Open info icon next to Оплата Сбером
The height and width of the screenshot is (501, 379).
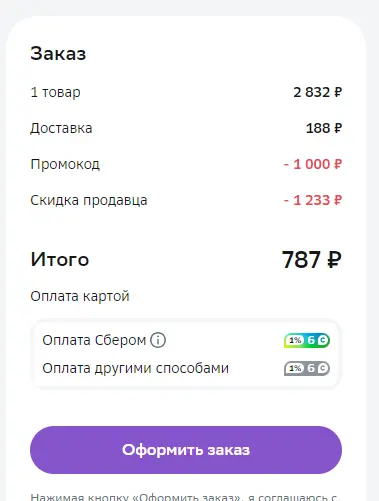(158, 340)
